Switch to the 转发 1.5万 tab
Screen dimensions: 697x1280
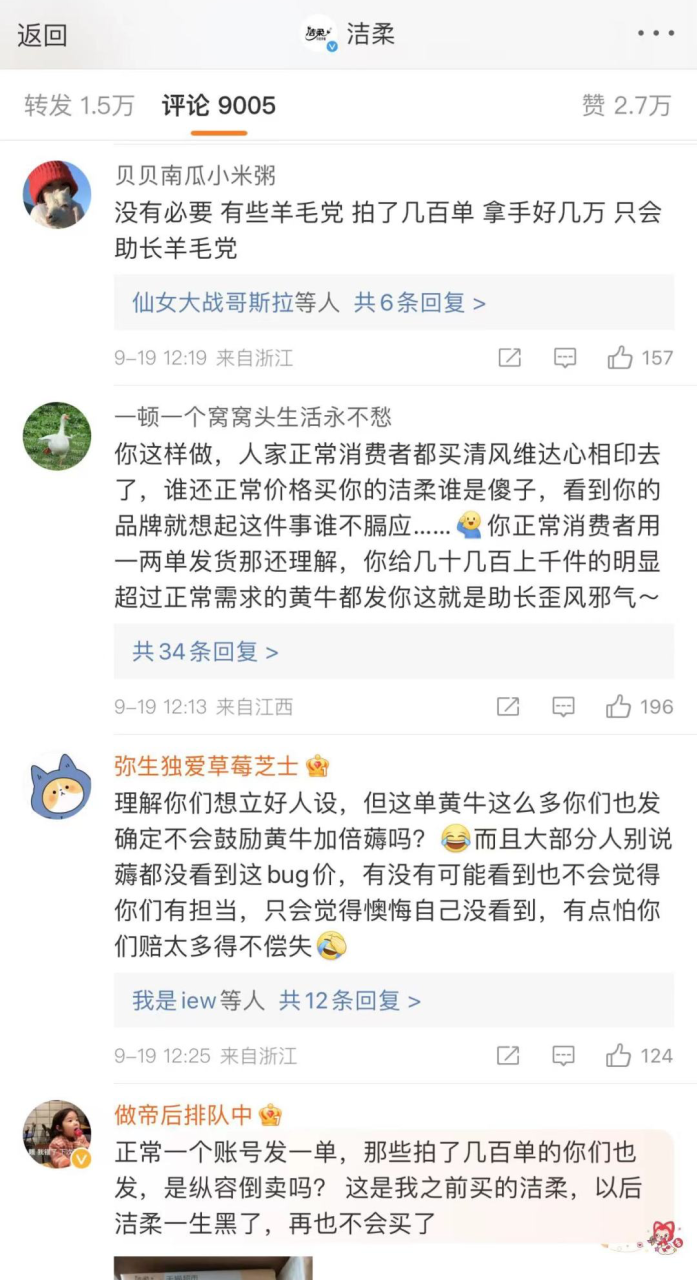78,106
